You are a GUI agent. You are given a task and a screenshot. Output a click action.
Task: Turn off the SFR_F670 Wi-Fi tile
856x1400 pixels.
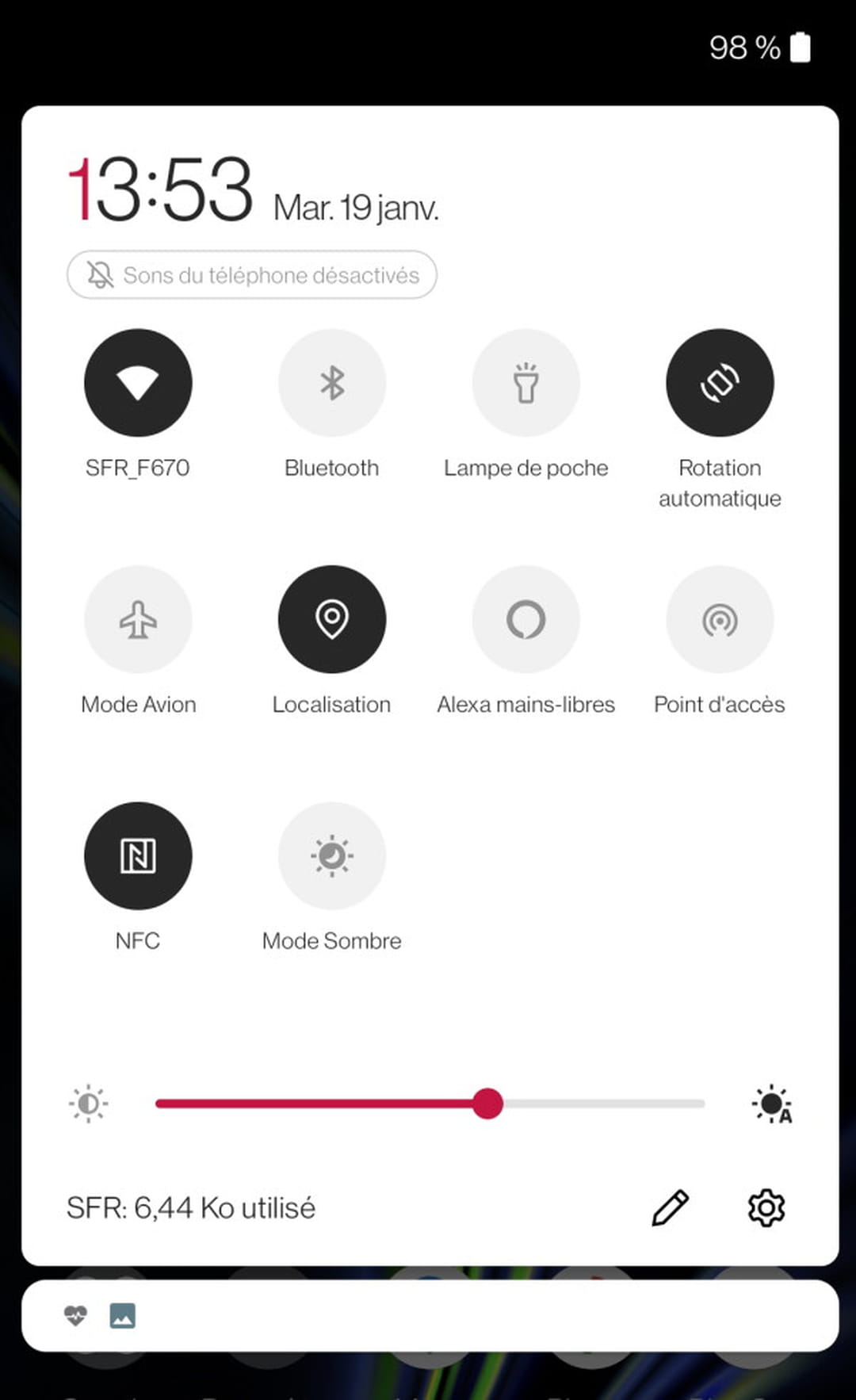click(x=138, y=383)
